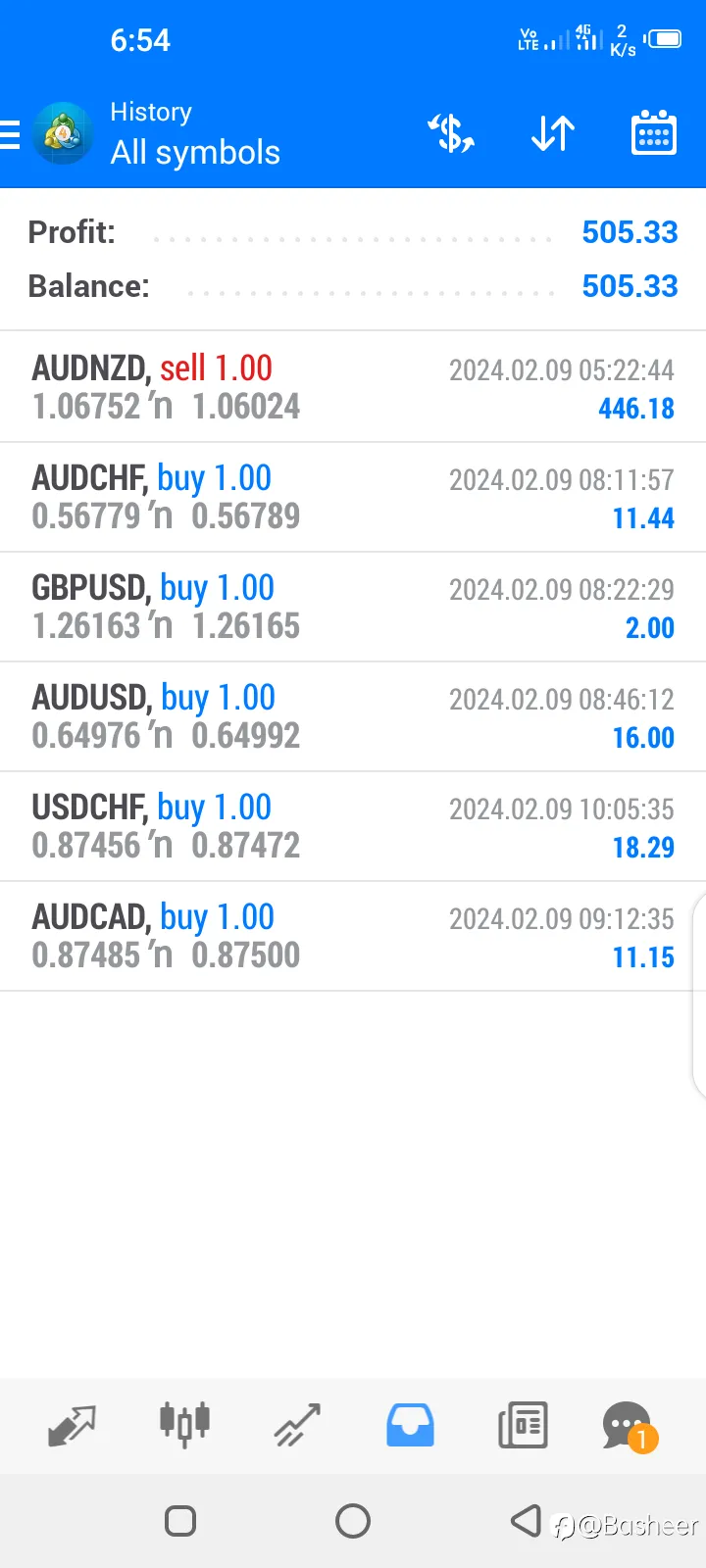Open the symbol filter dollar icon
The height and width of the screenshot is (1568, 706).
coord(451,133)
